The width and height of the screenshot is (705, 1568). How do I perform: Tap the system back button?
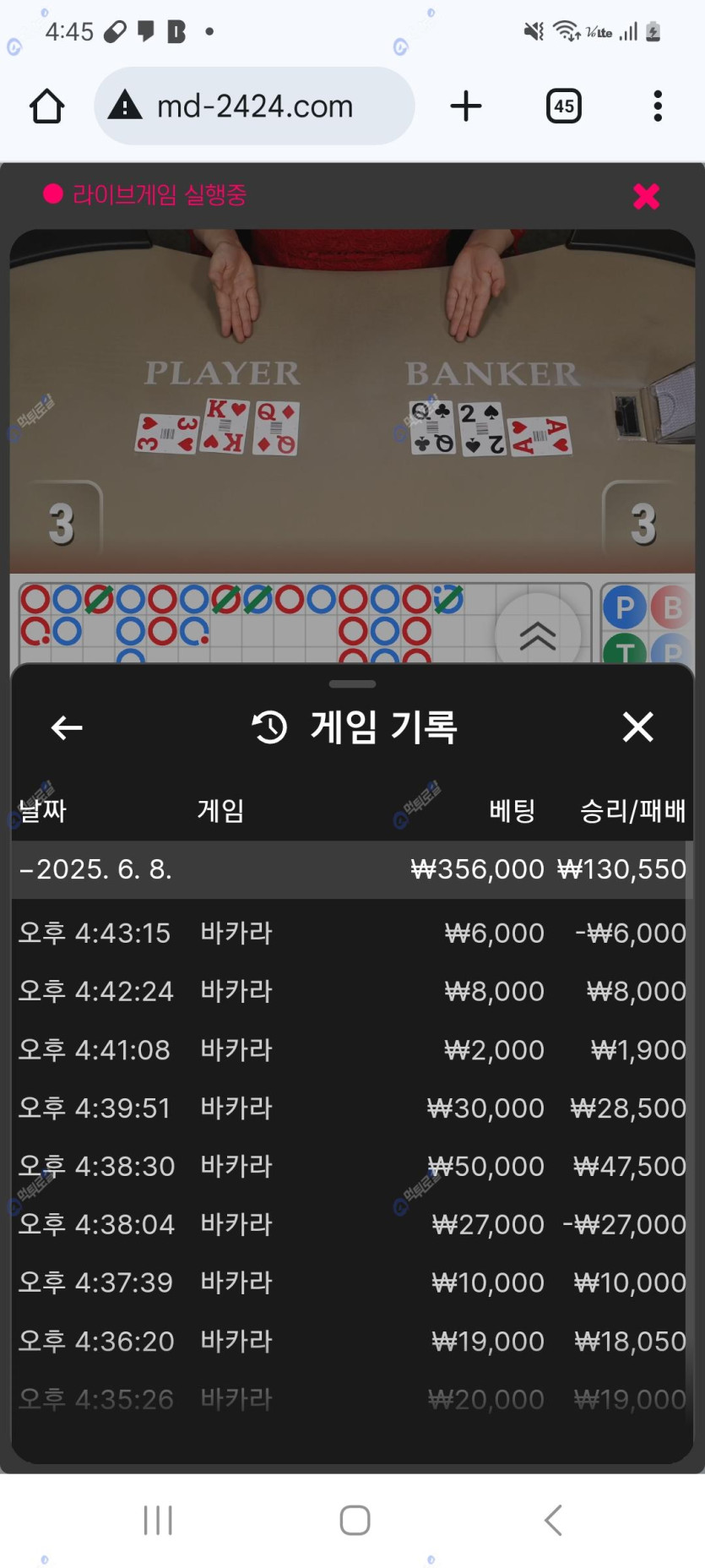[x=553, y=1520]
